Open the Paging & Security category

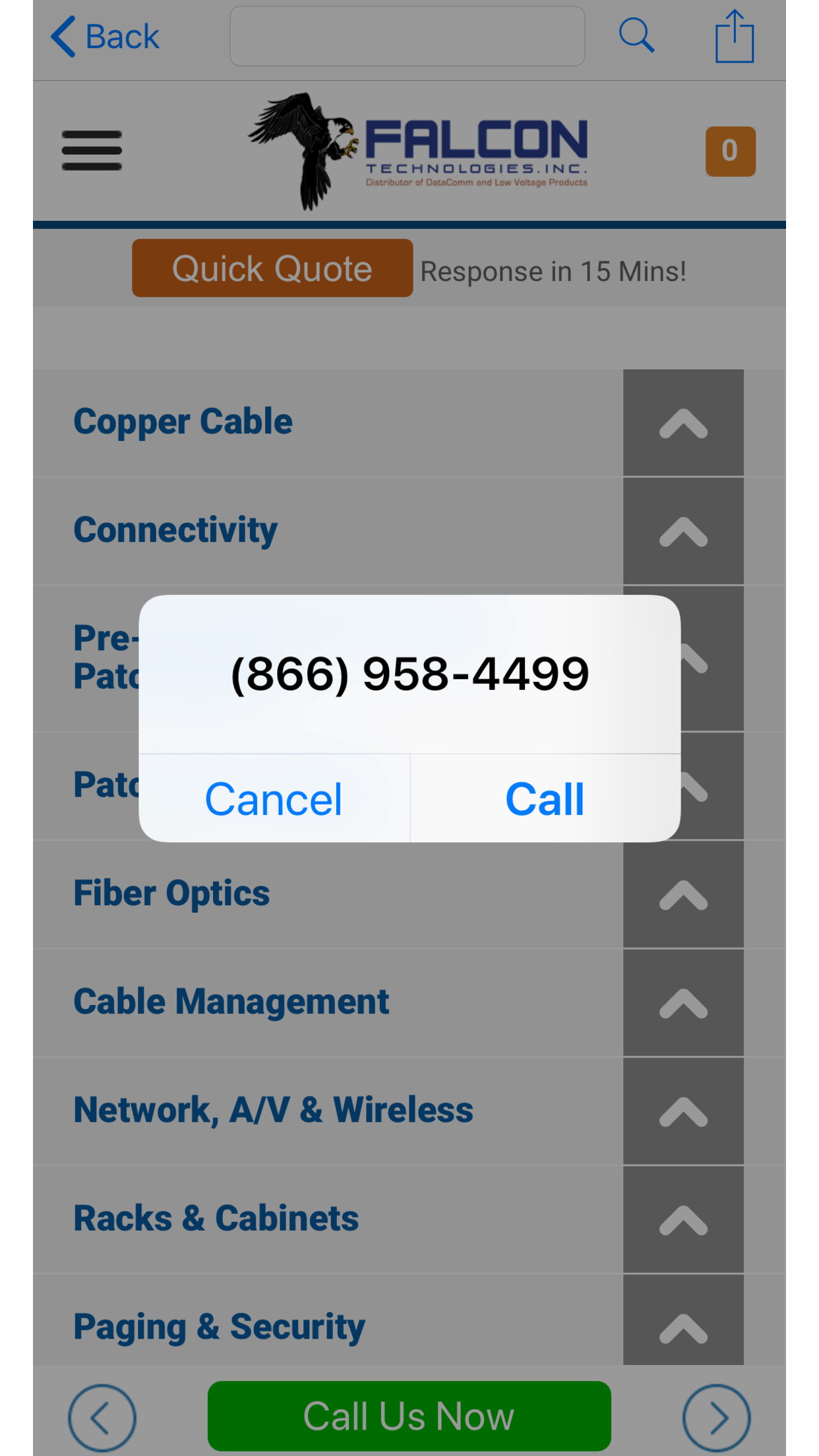(219, 1327)
